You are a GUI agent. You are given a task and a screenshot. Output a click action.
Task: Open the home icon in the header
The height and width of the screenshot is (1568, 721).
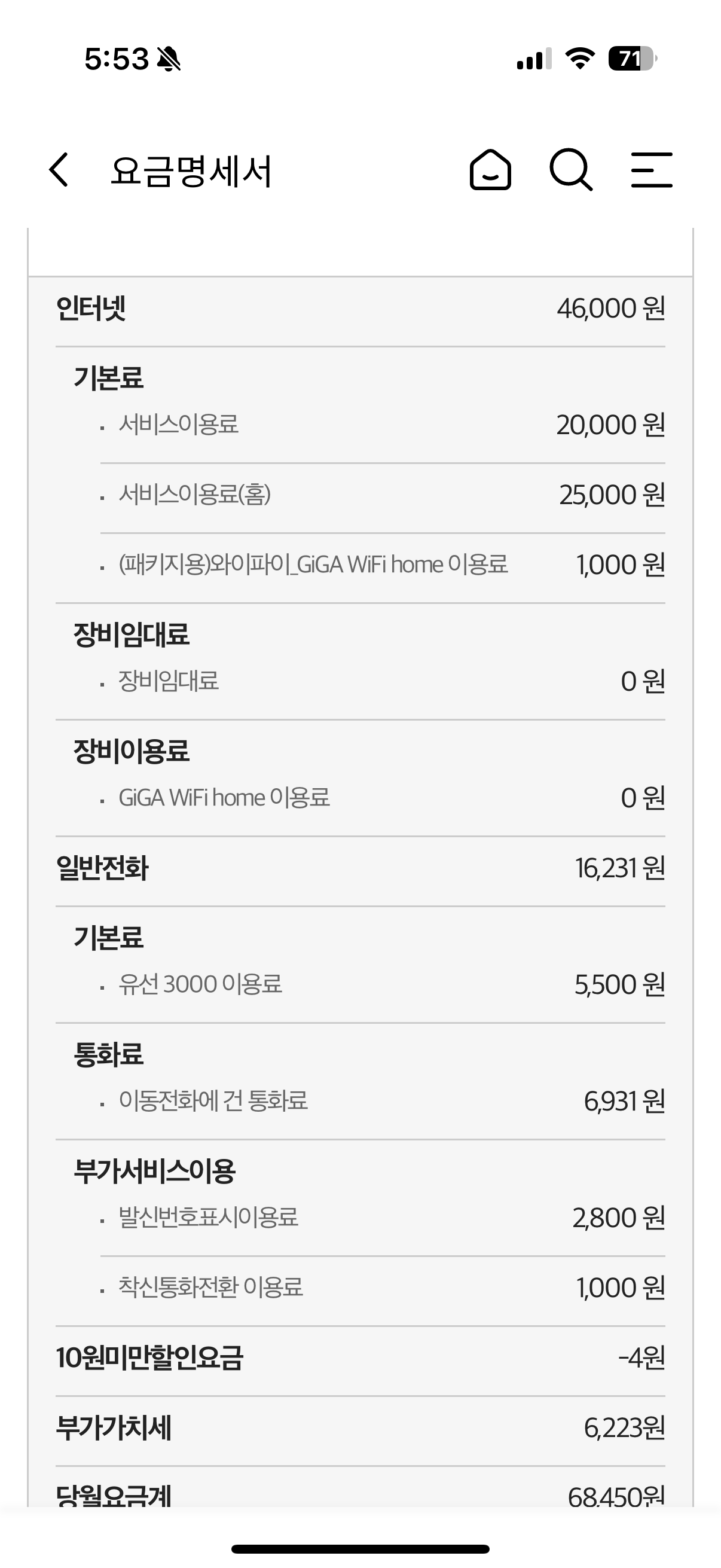[x=490, y=170]
